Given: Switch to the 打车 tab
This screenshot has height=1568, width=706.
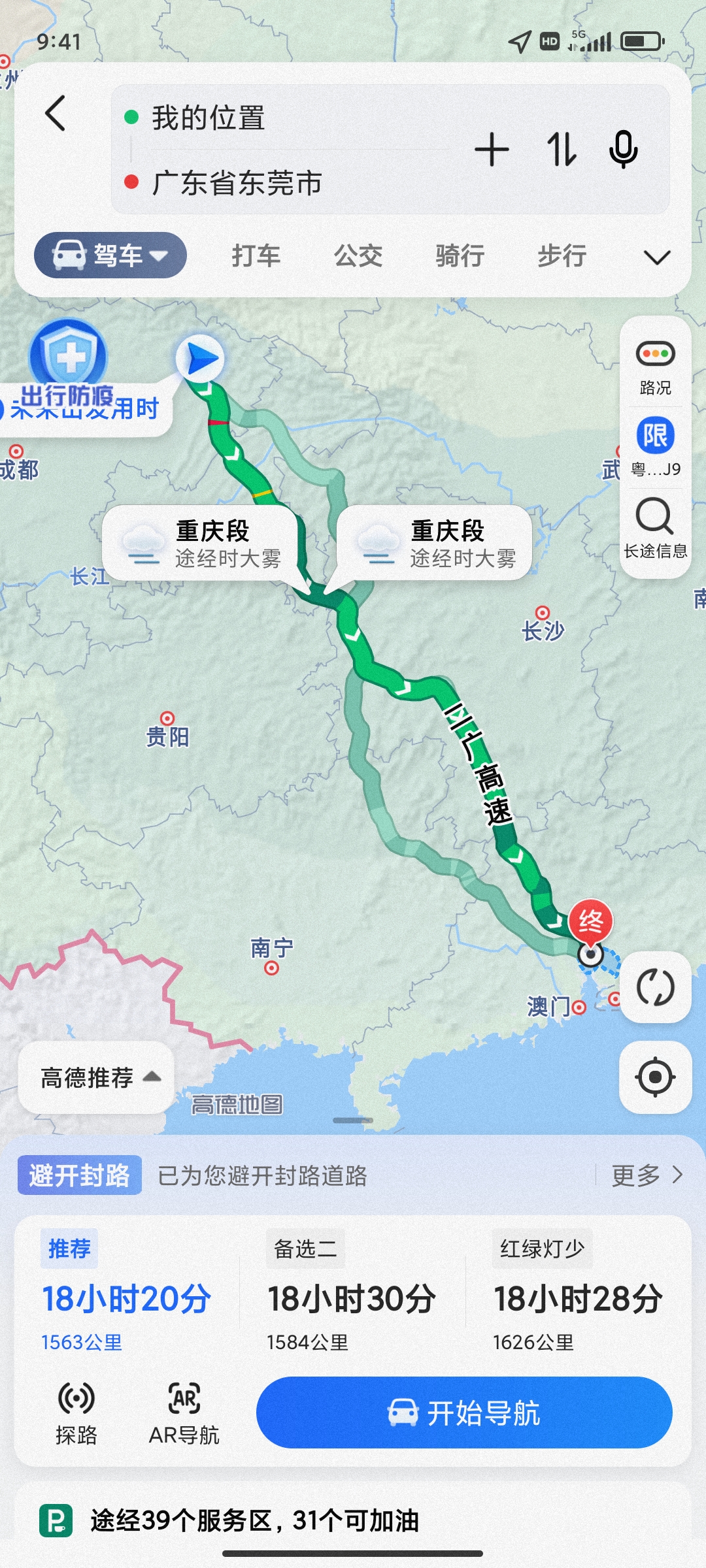Looking at the screenshot, I should [256, 255].
